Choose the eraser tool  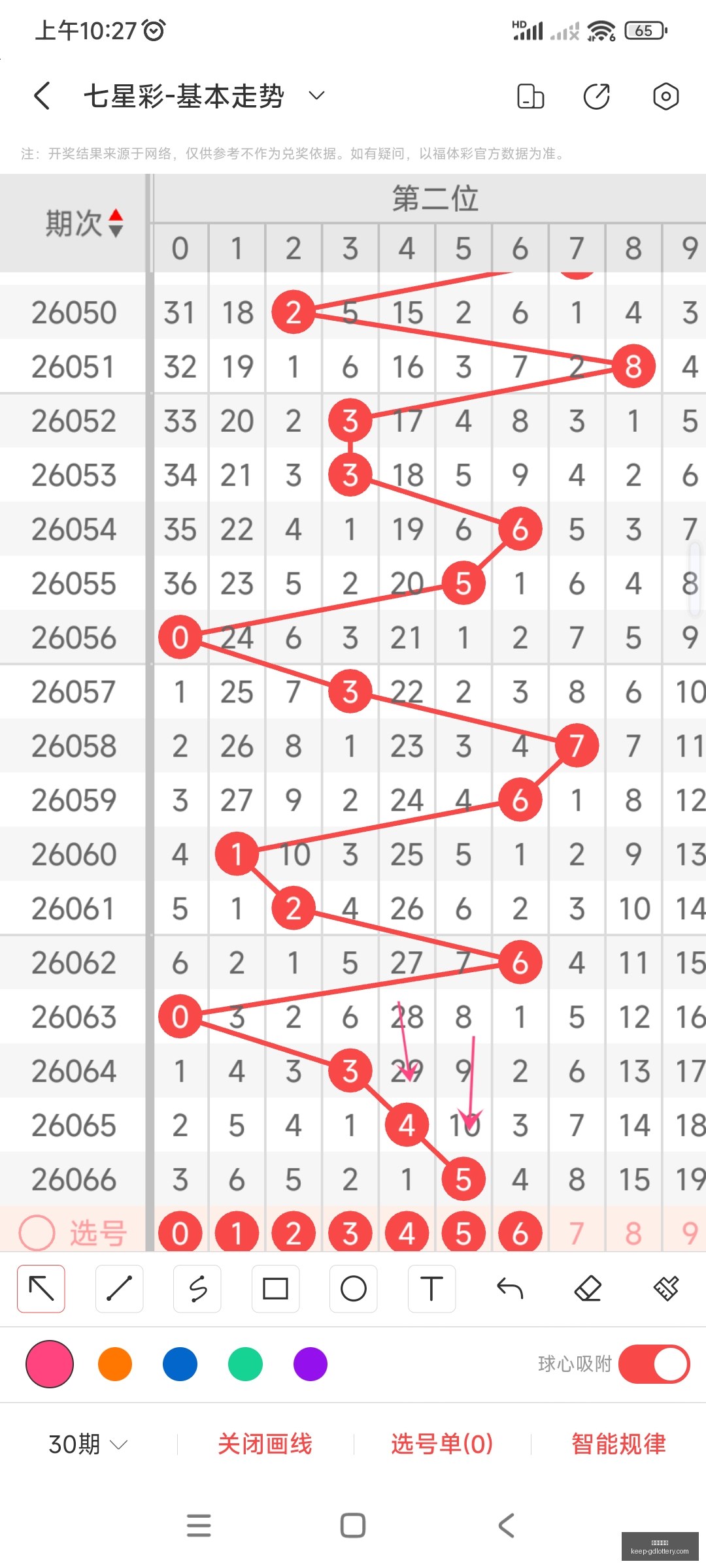[588, 1288]
